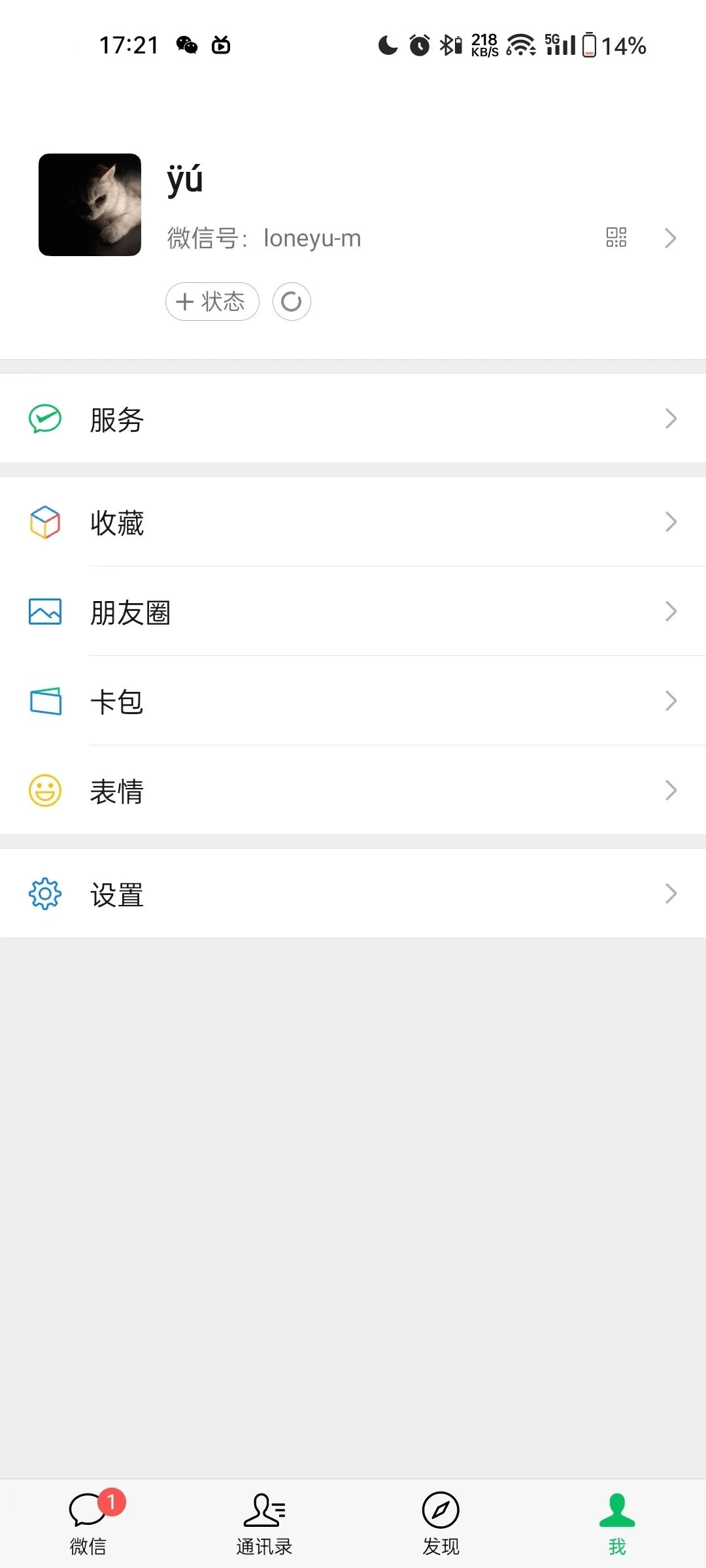Switch to the 通讯录 contacts tab
This screenshot has width=706, height=1568.
click(265, 1522)
